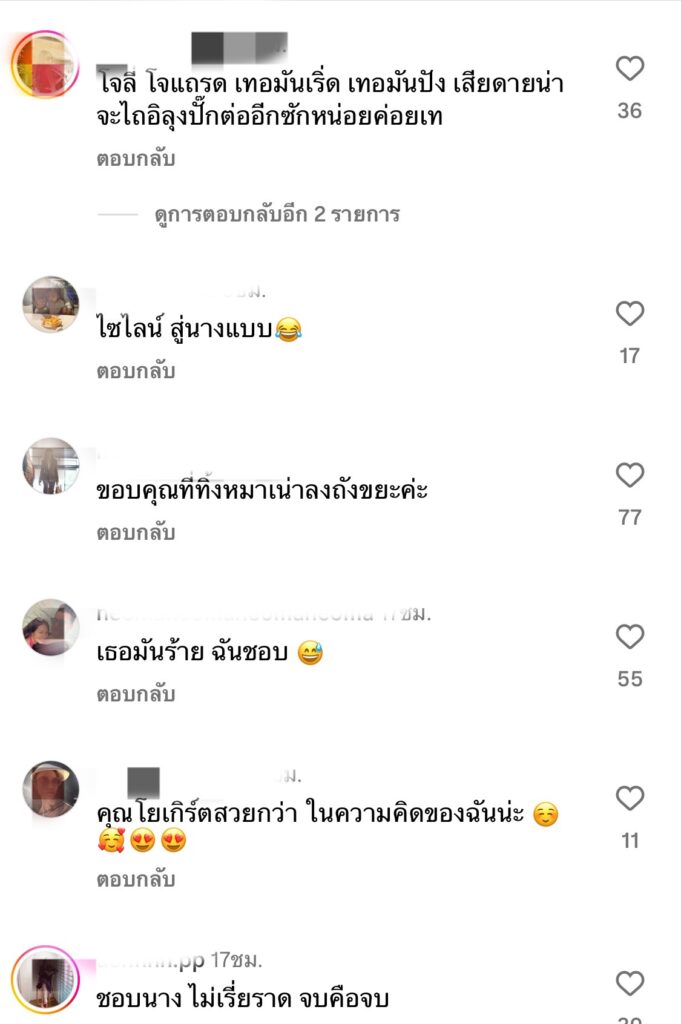Open avatar of 'ชอบนาง ไม่เรี่ยราด' commenter
Image resolution: width=681 pixels, height=1024 pixels.
[44, 979]
